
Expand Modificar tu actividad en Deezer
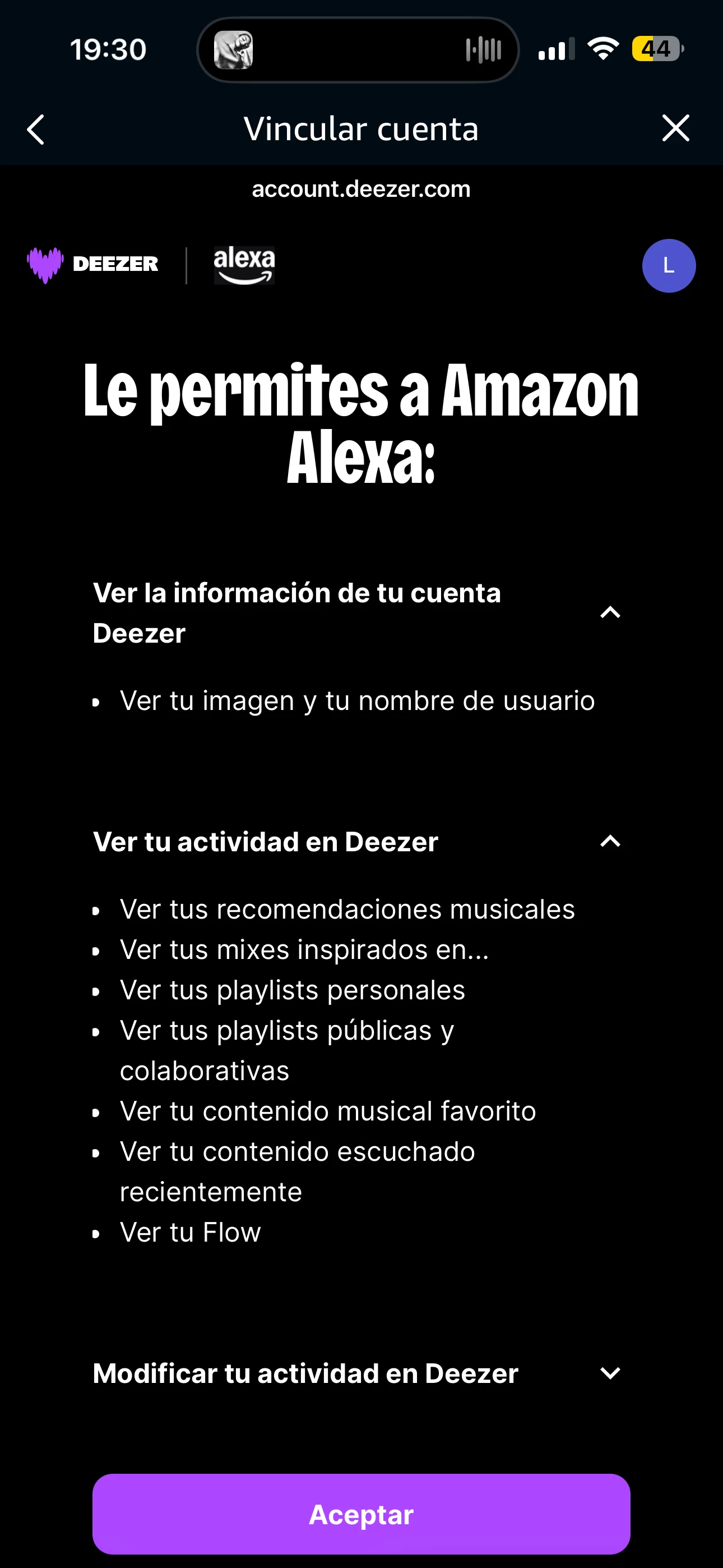tap(610, 1373)
